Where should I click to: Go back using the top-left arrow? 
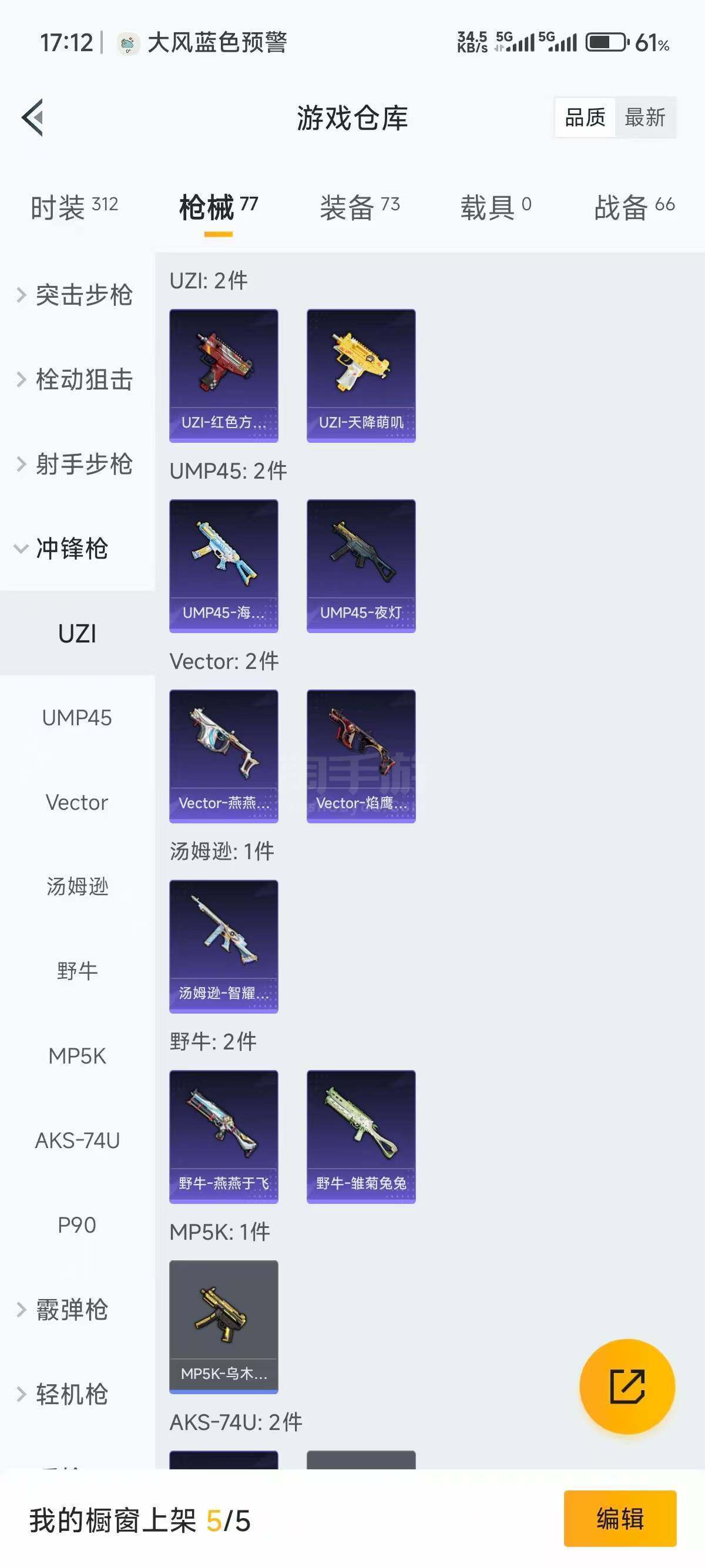click(x=33, y=117)
